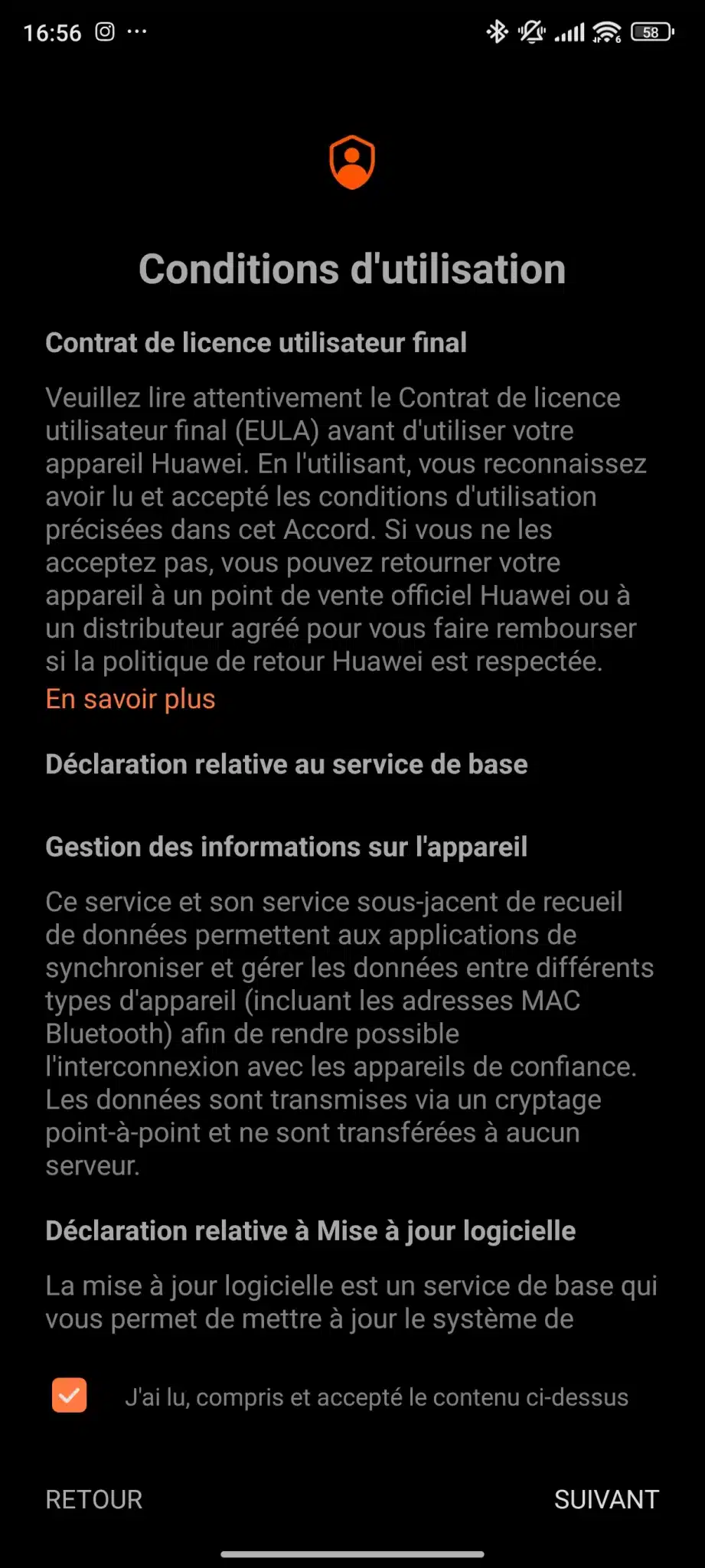The width and height of the screenshot is (705, 1568).
Task: Tap SUIVANT to continue
Action: coord(606,1499)
